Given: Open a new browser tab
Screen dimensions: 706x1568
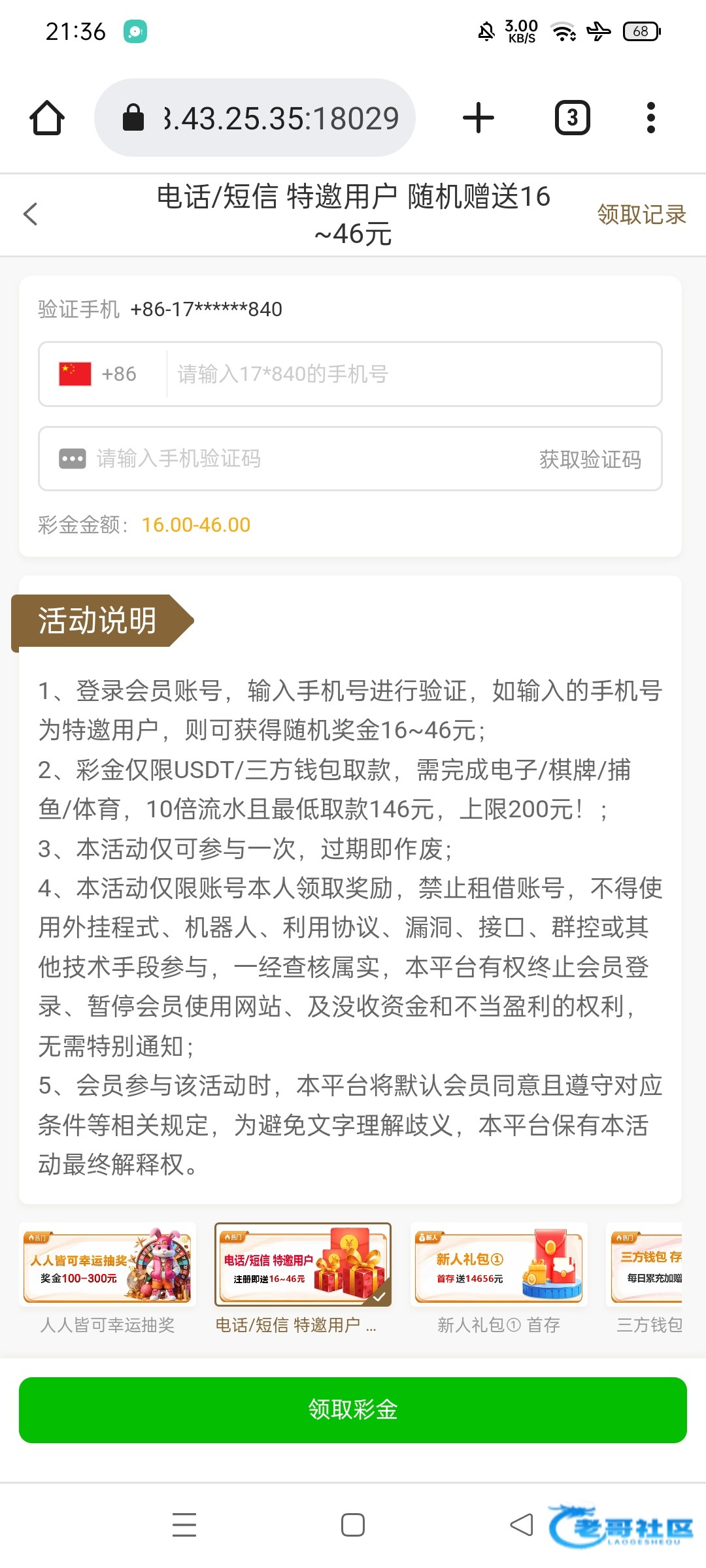Looking at the screenshot, I should (x=479, y=118).
